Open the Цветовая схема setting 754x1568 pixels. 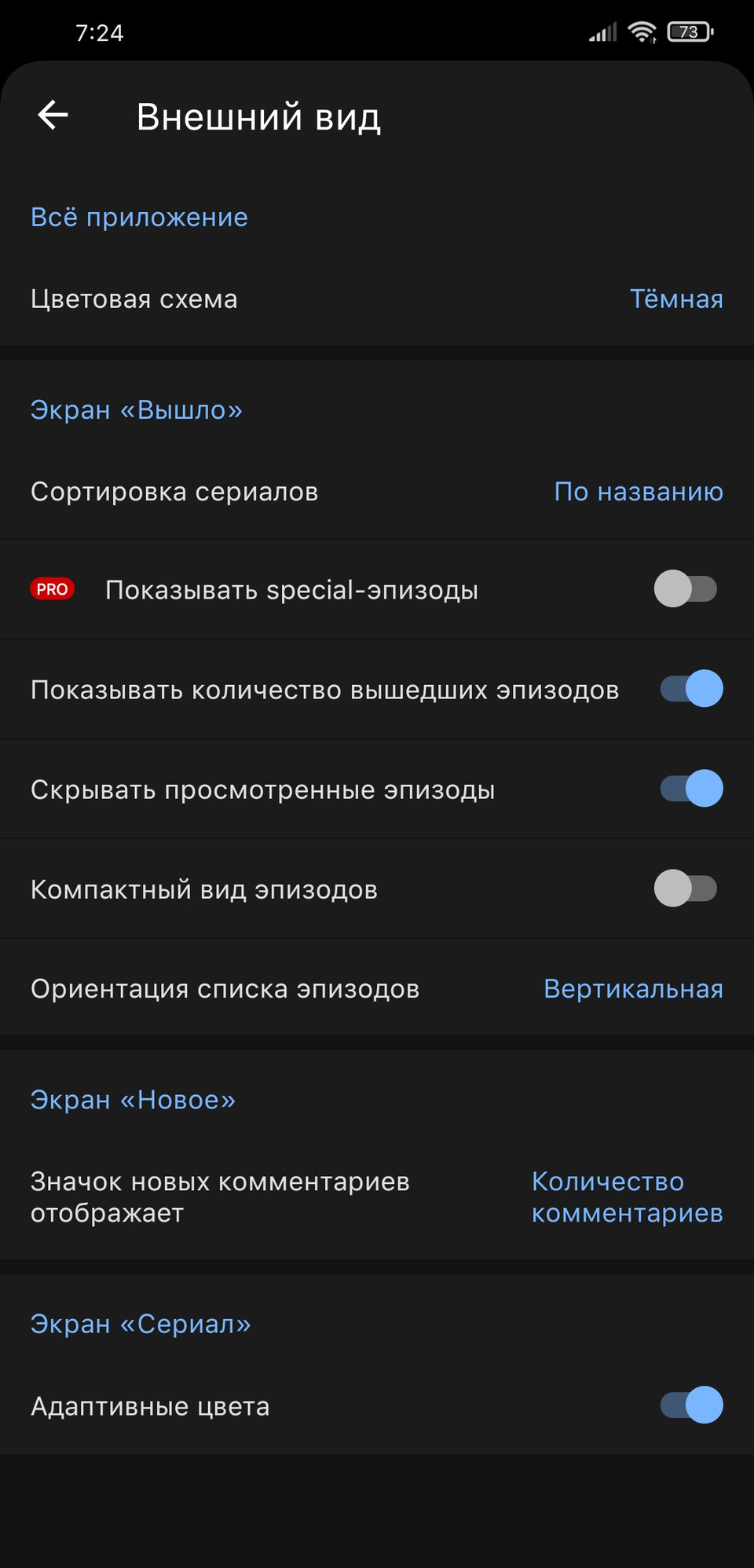[x=377, y=299]
